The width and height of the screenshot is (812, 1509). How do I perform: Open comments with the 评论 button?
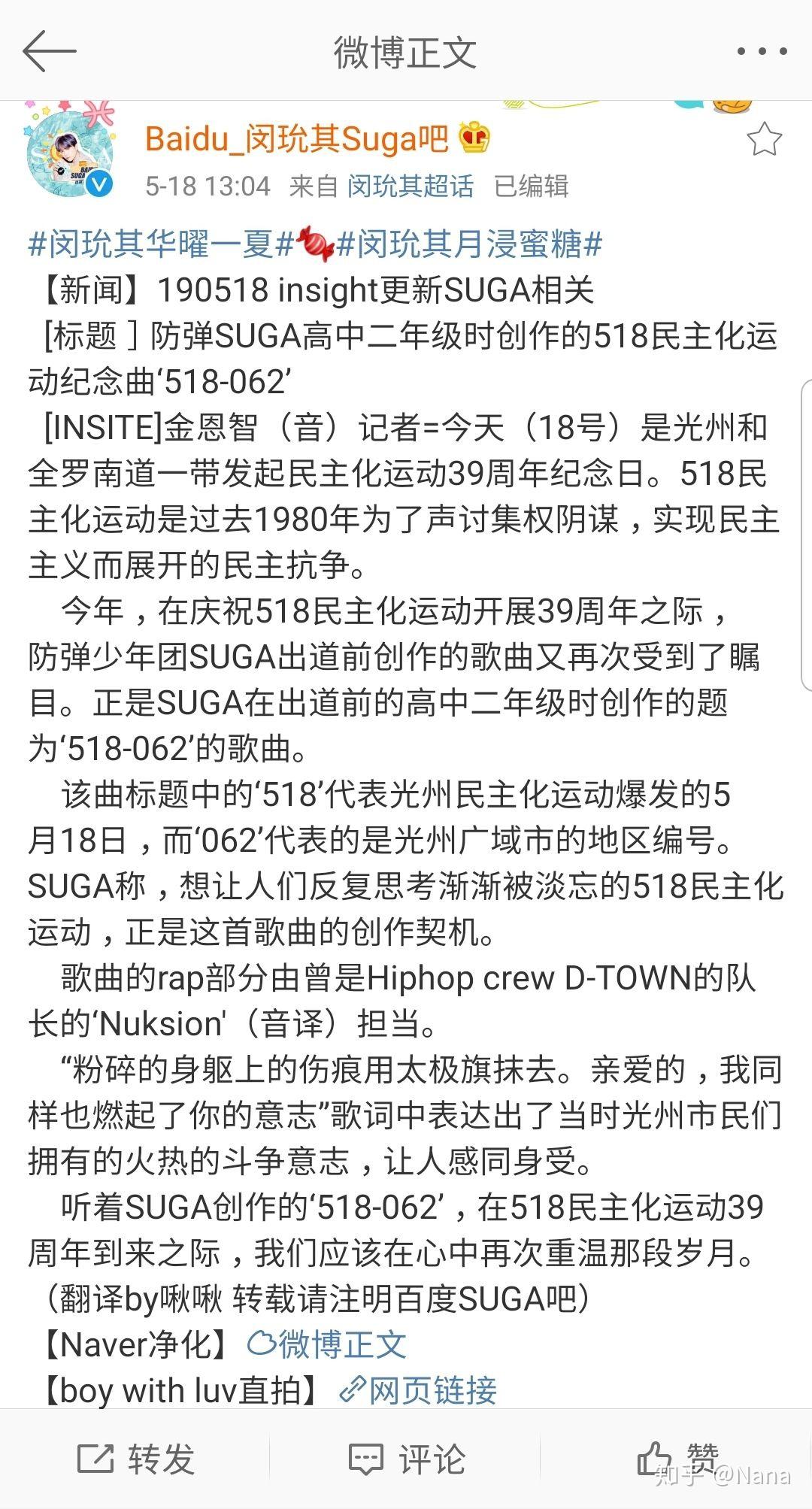pos(407,1459)
